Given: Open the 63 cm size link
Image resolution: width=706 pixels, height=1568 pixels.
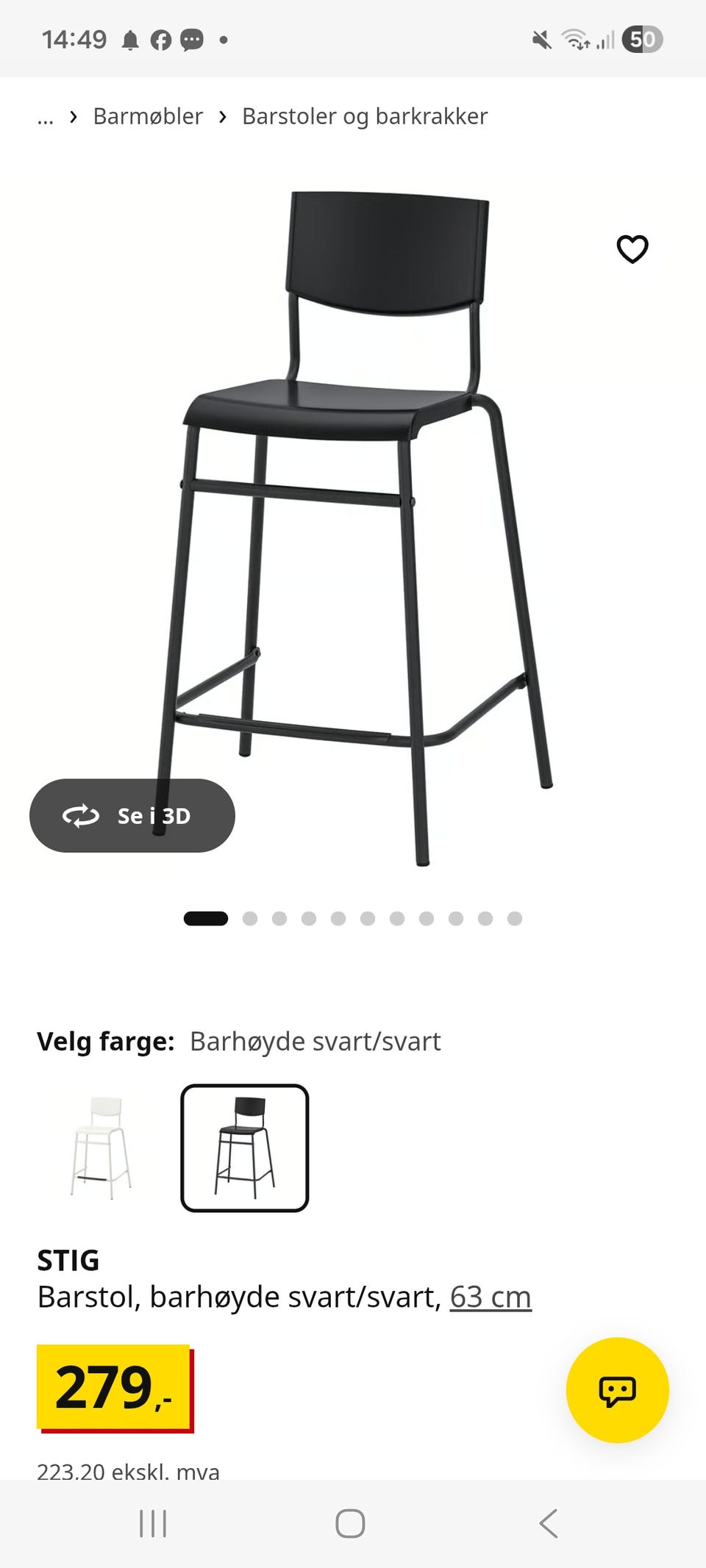Looking at the screenshot, I should 491,1297.
